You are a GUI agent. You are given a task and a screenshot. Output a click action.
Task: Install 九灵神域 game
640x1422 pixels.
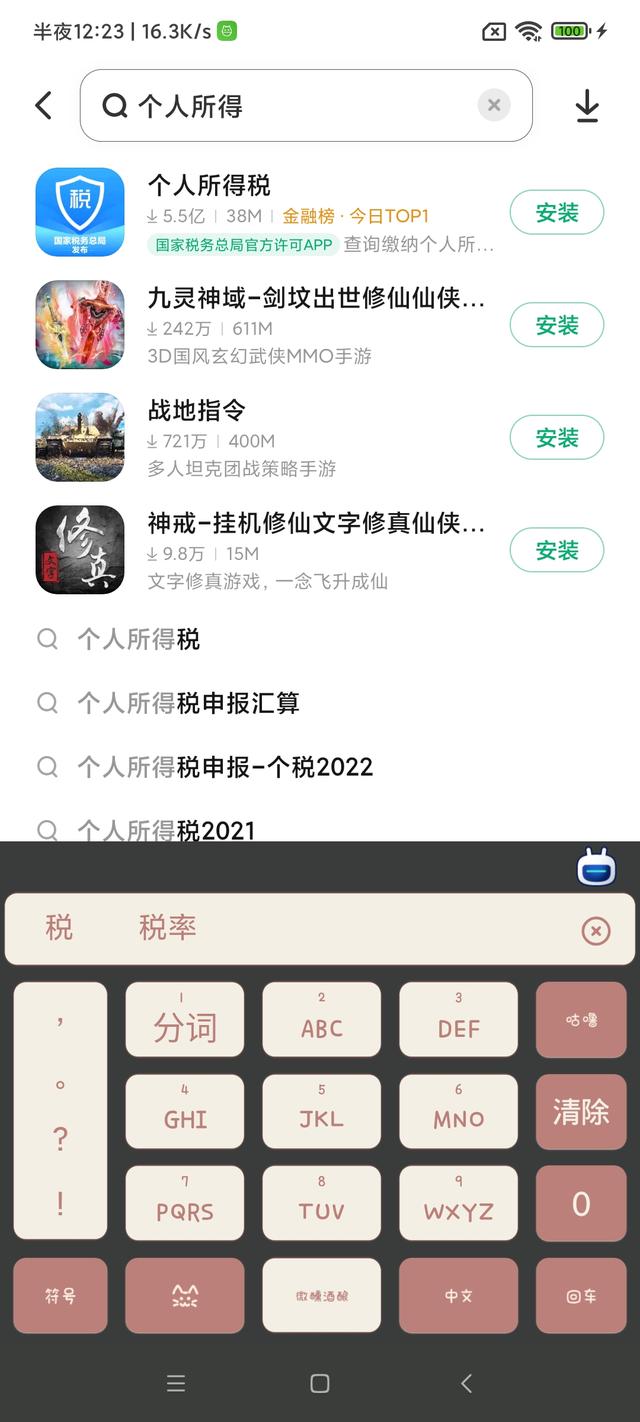[x=556, y=325]
